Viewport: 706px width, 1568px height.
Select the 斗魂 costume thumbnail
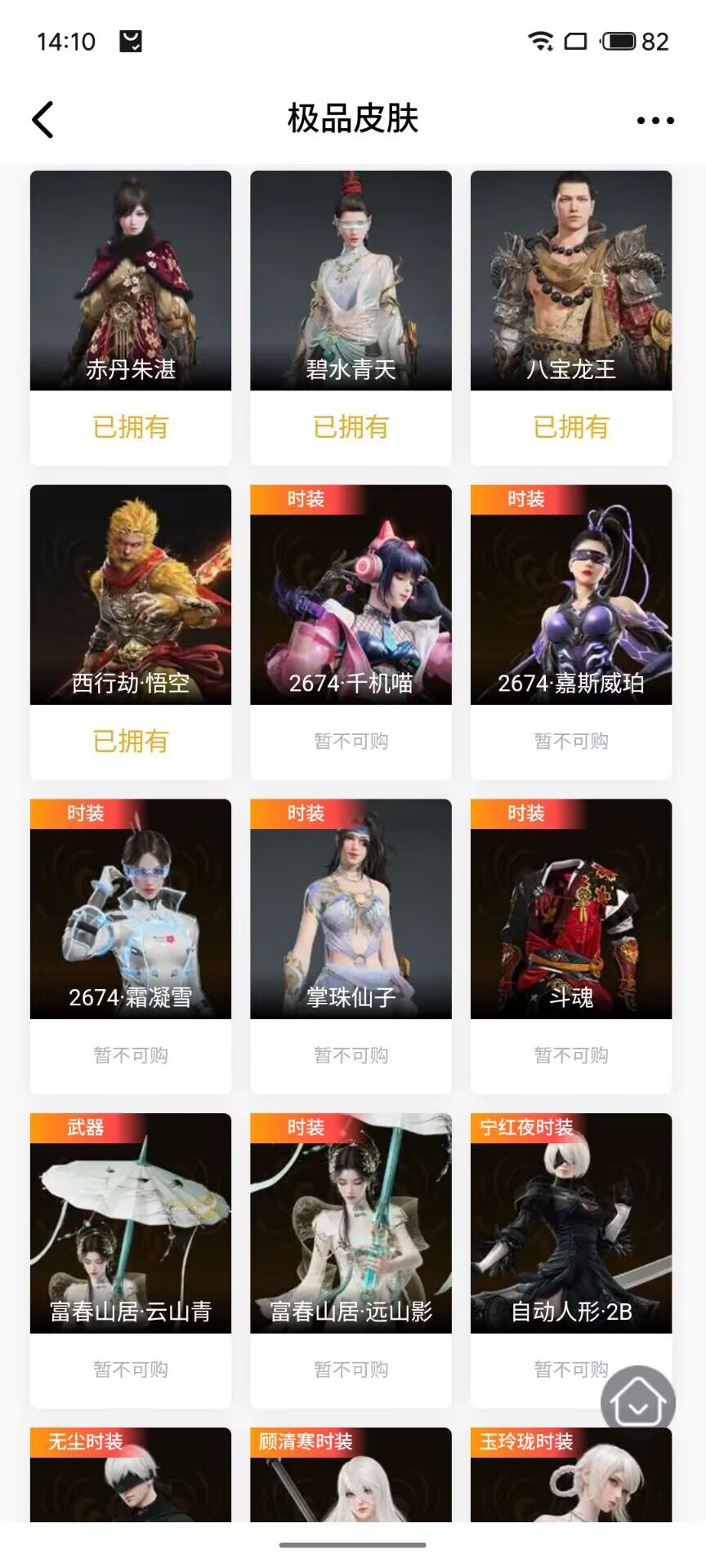570,906
